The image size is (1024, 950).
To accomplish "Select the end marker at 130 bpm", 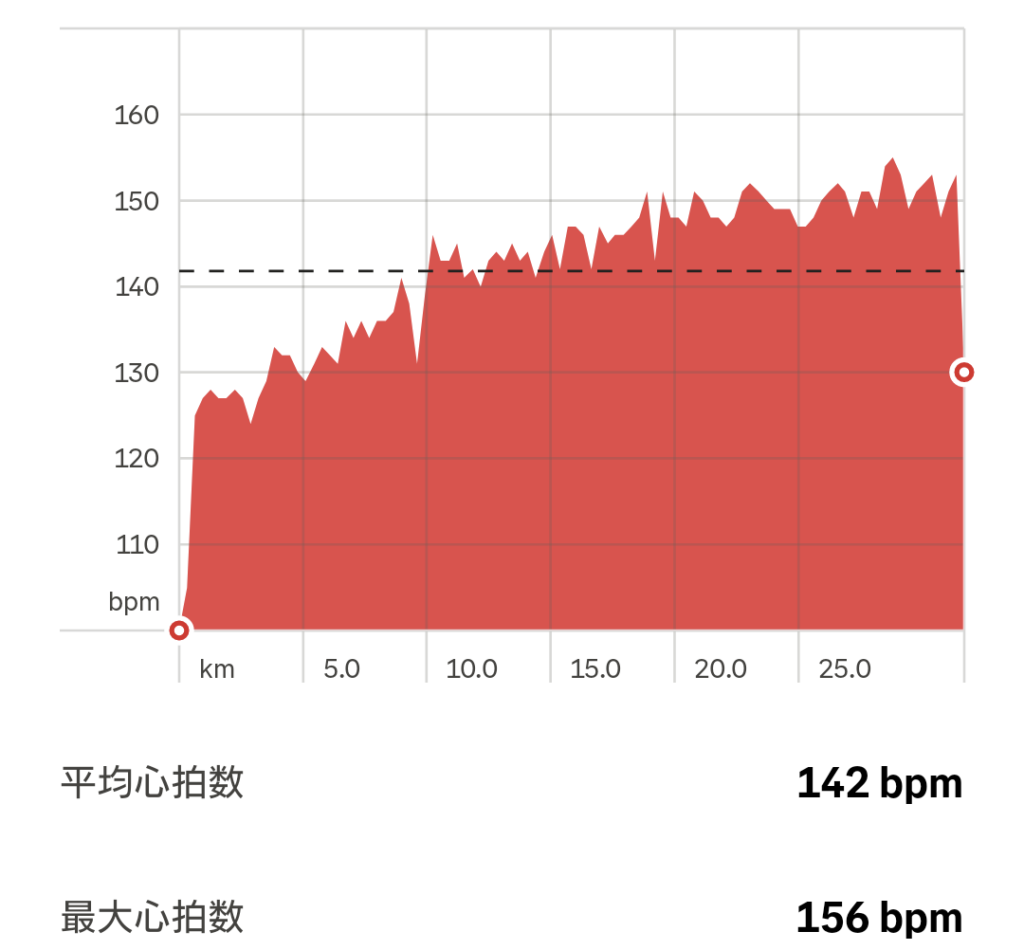I will pyautogui.click(x=963, y=373).
